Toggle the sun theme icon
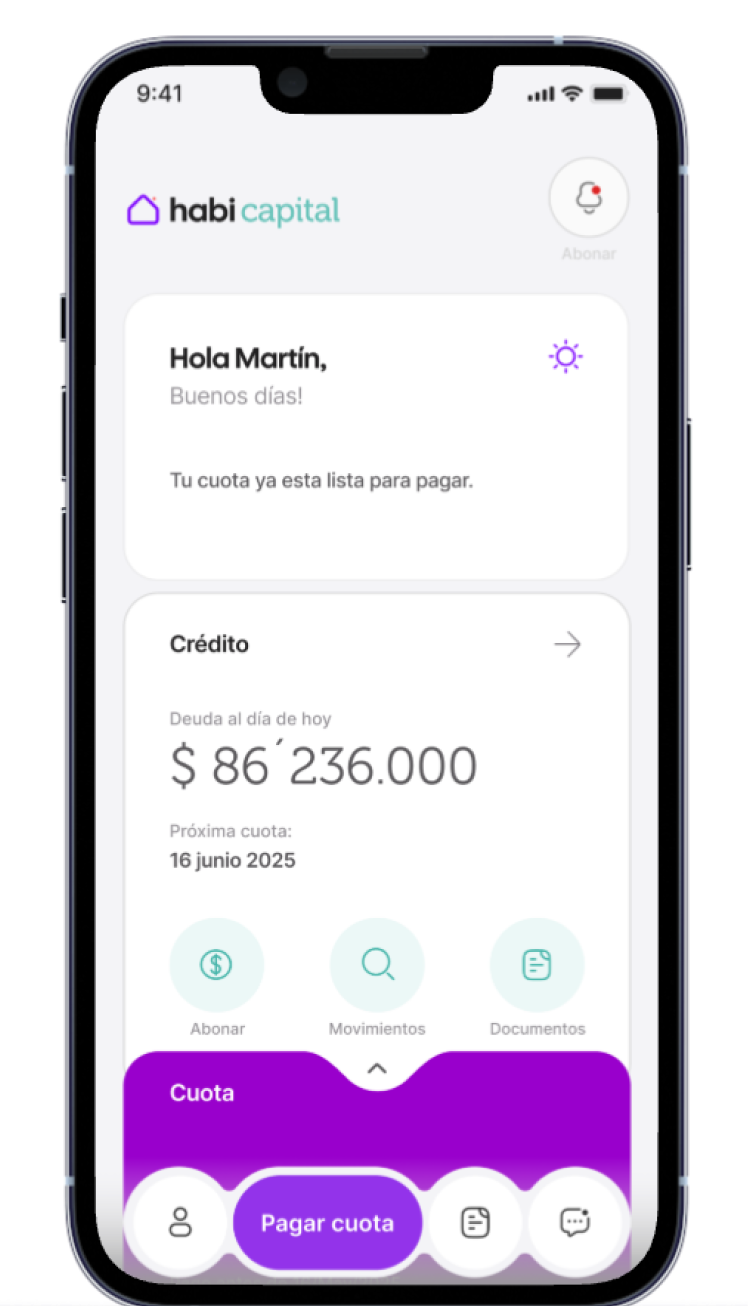 (566, 357)
